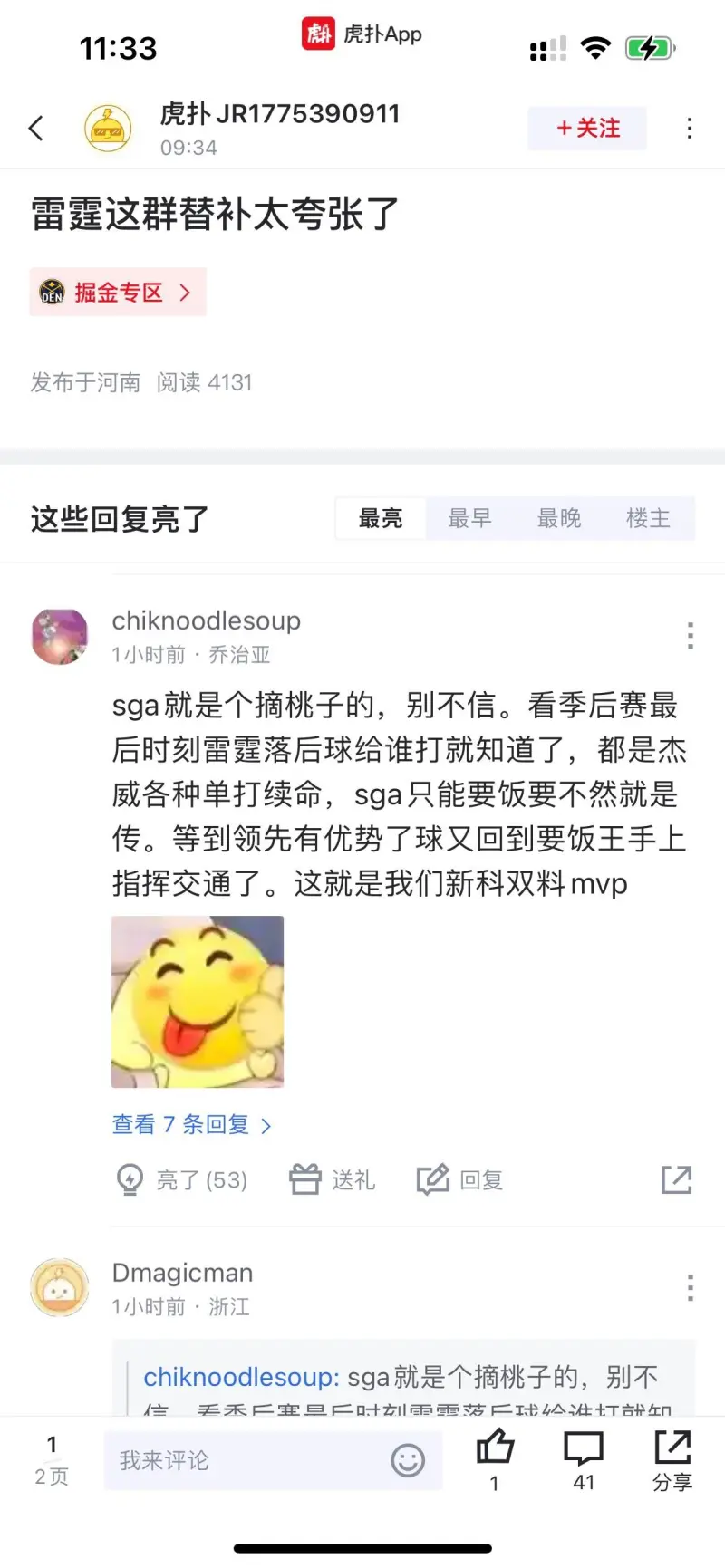Open more options on chiknoodlesoup's comment
The width and height of the screenshot is (725, 1568).
690,636
